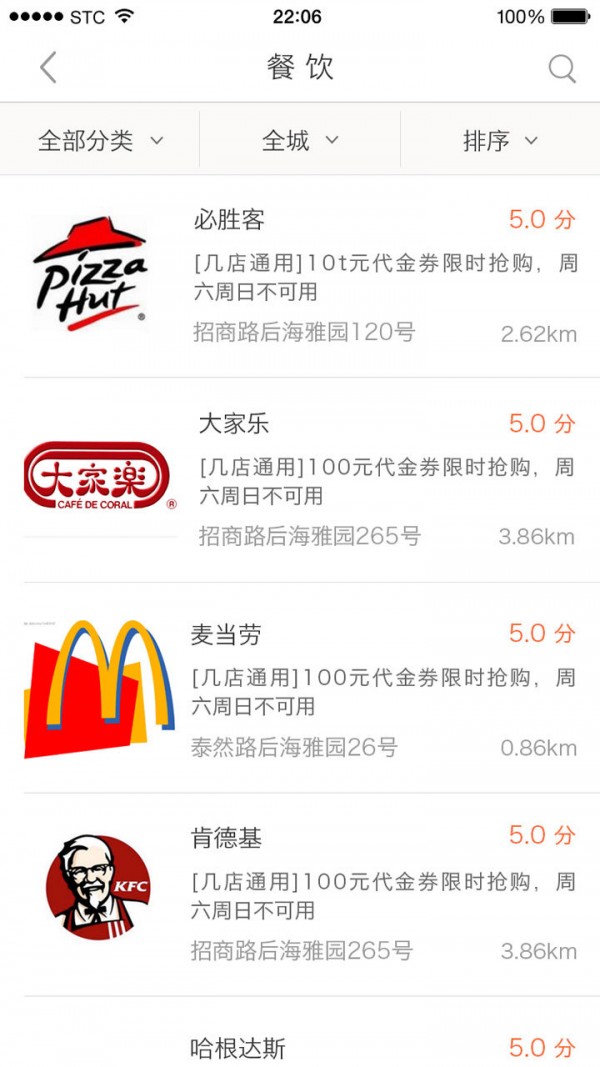The image size is (600, 1067).
Task: Tap the 哈根达斯 listing
Action: click(300, 1047)
